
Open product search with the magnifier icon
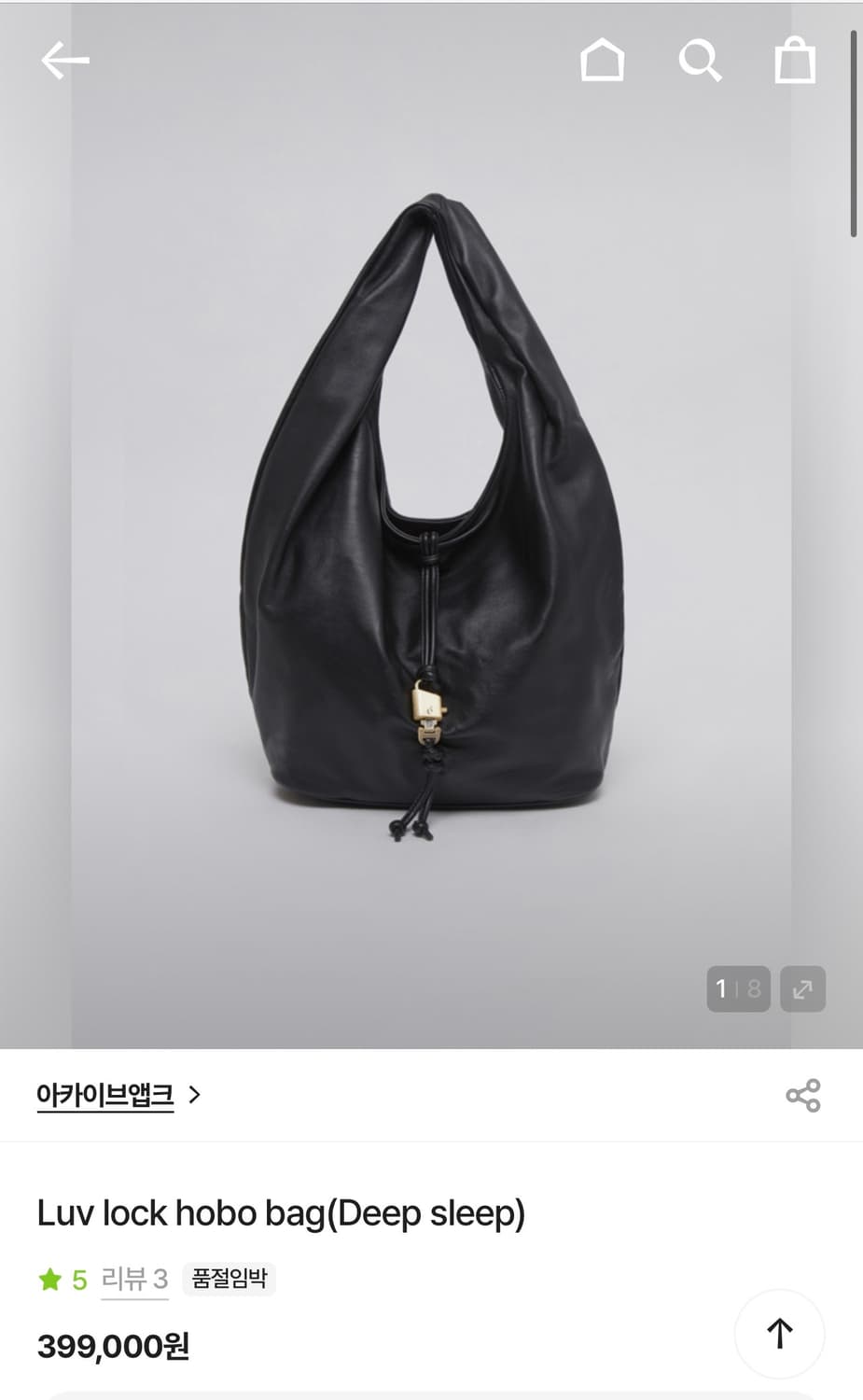point(699,61)
